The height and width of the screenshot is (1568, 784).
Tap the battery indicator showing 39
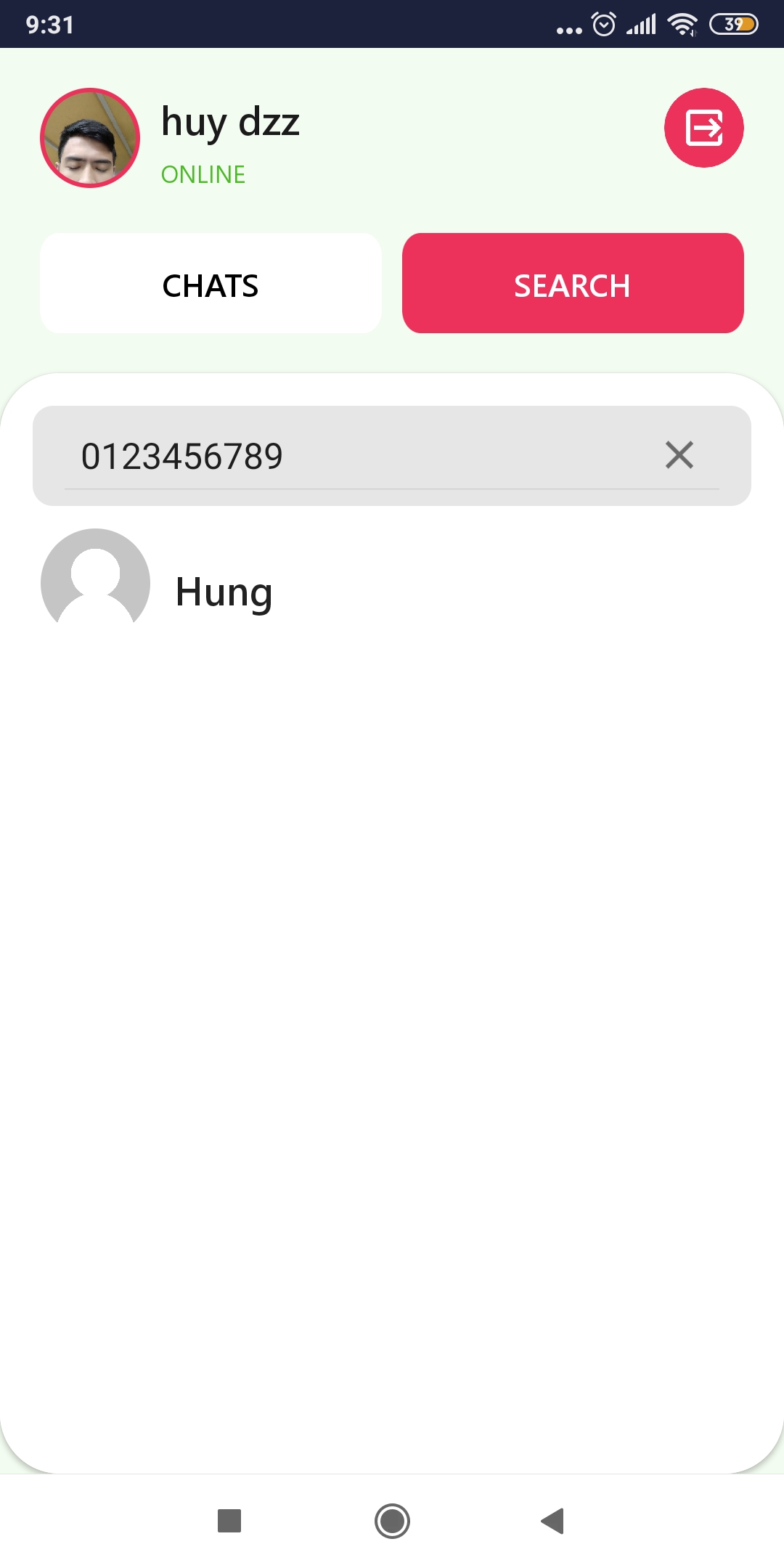point(733,24)
